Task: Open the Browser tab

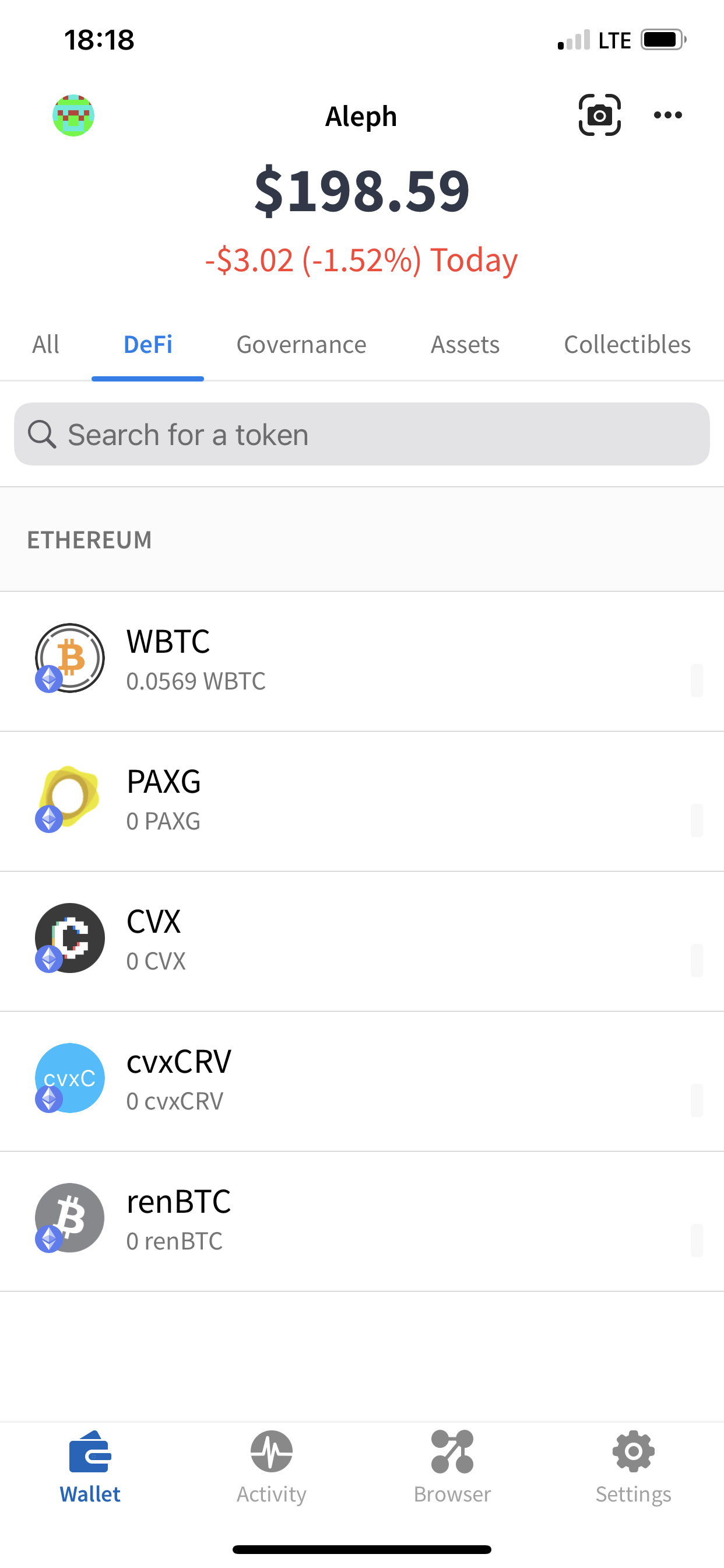Action: tap(452, 1467)
